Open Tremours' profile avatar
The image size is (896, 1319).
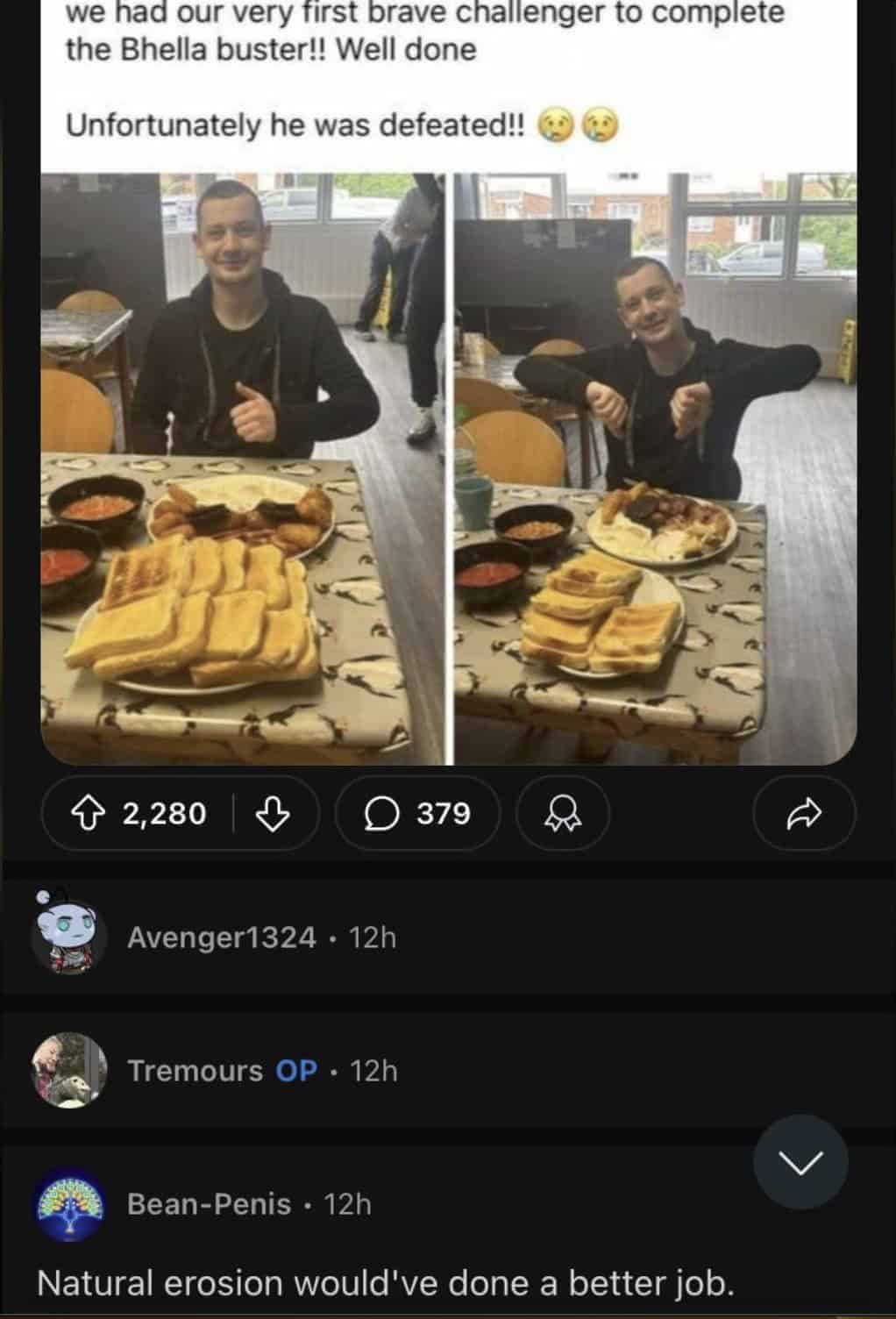point(66,1070)
